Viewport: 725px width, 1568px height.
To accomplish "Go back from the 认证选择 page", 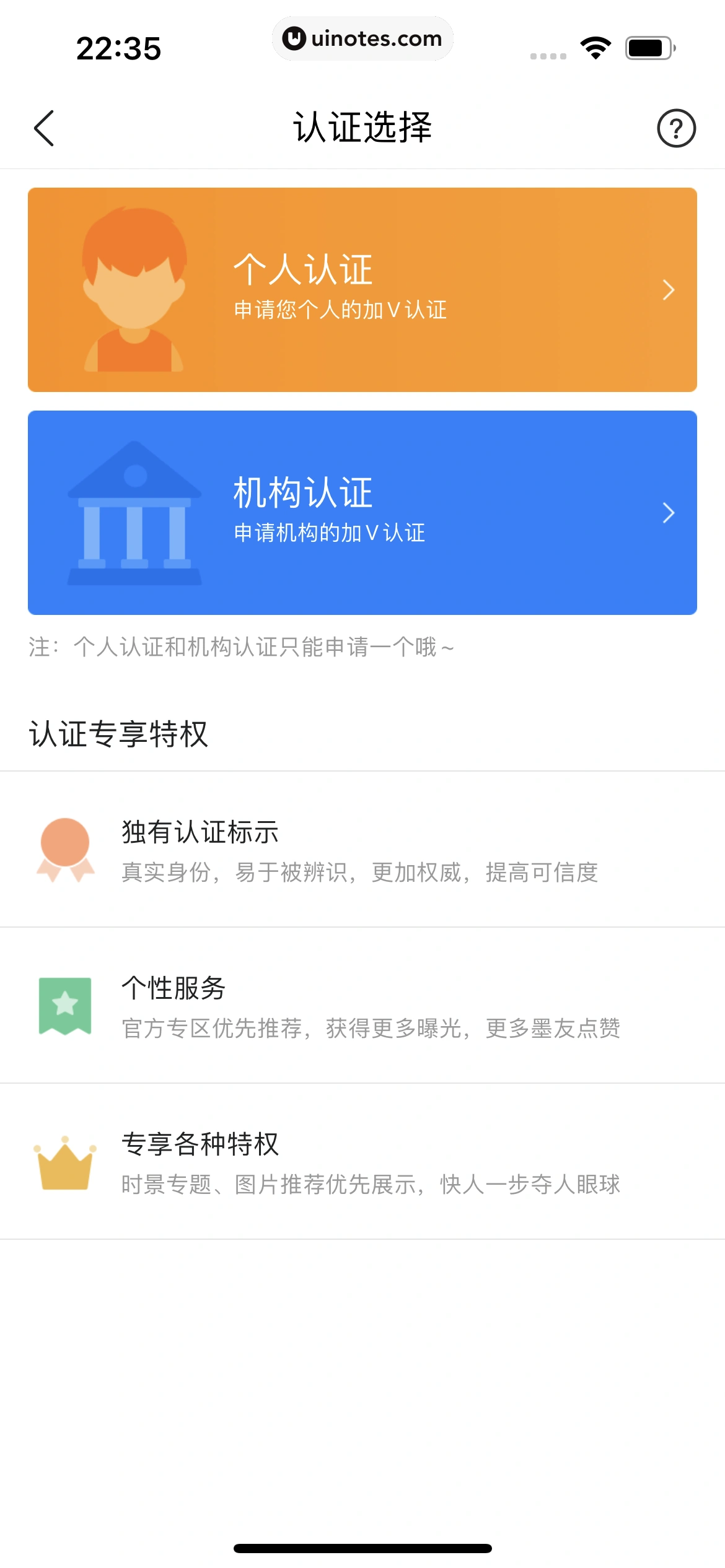I will (45, 128).
